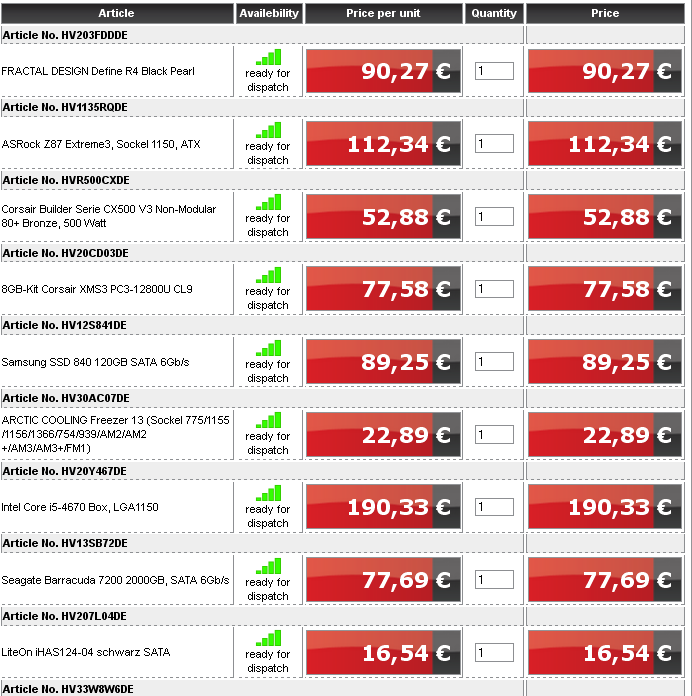Edit quantity for Intel Core i5-4670 Box
Viewport: 692px width, 696px height.
494,507
